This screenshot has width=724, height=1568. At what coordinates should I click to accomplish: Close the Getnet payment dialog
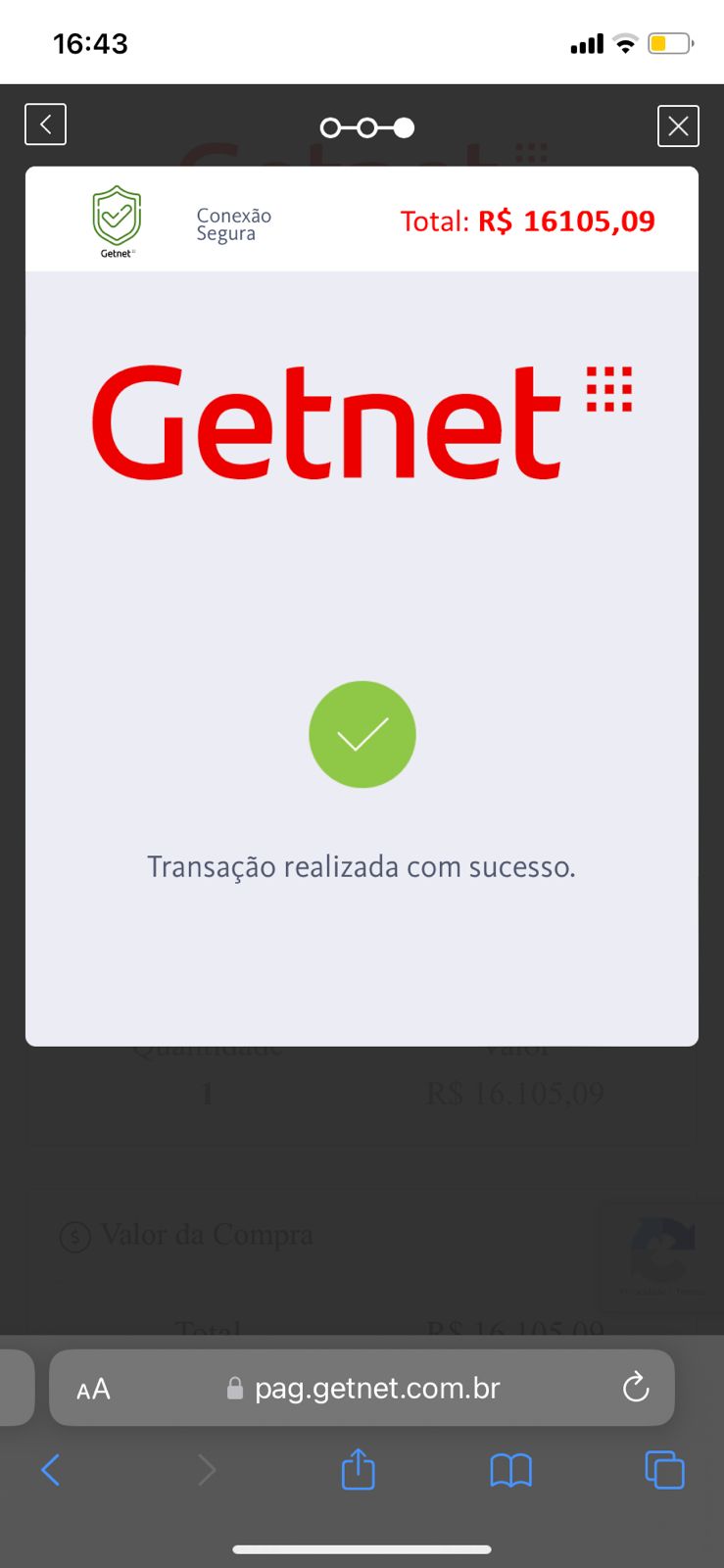(x=678, y=125)
